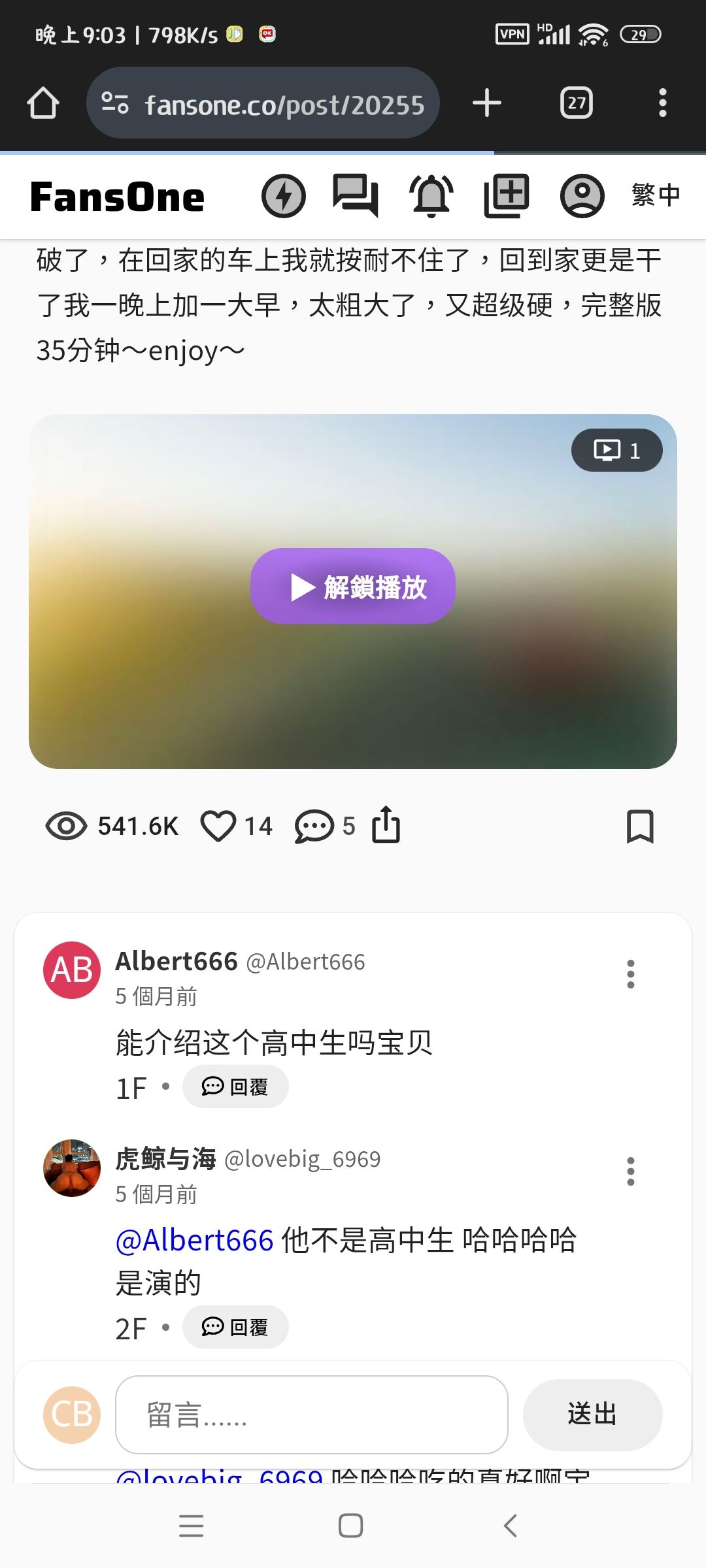This screenshot has height=1568, width=706.
Task: Show the 27 open tabs
Action: click(x=577, y=103)
